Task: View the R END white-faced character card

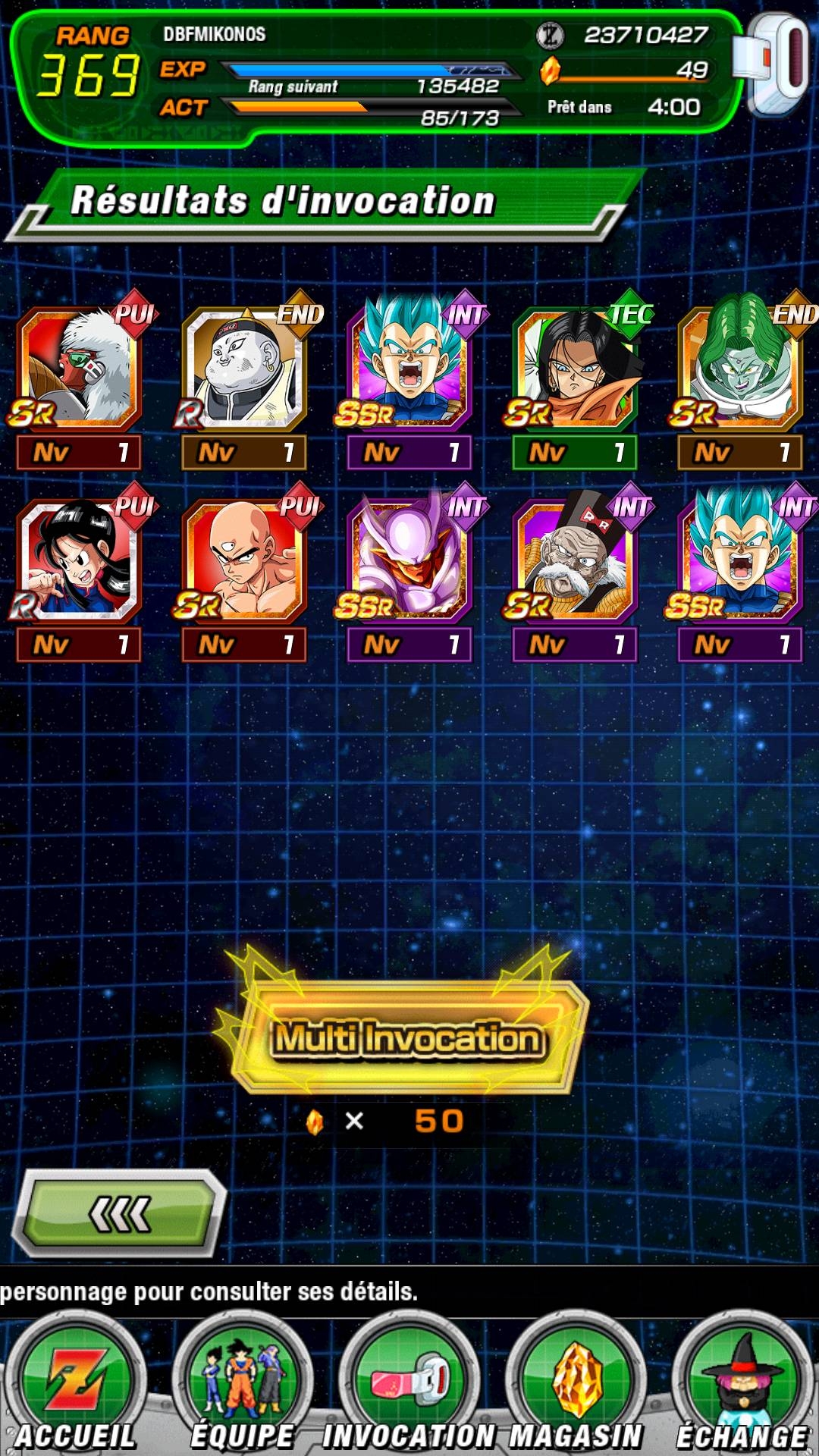Action: coord(244,379)
